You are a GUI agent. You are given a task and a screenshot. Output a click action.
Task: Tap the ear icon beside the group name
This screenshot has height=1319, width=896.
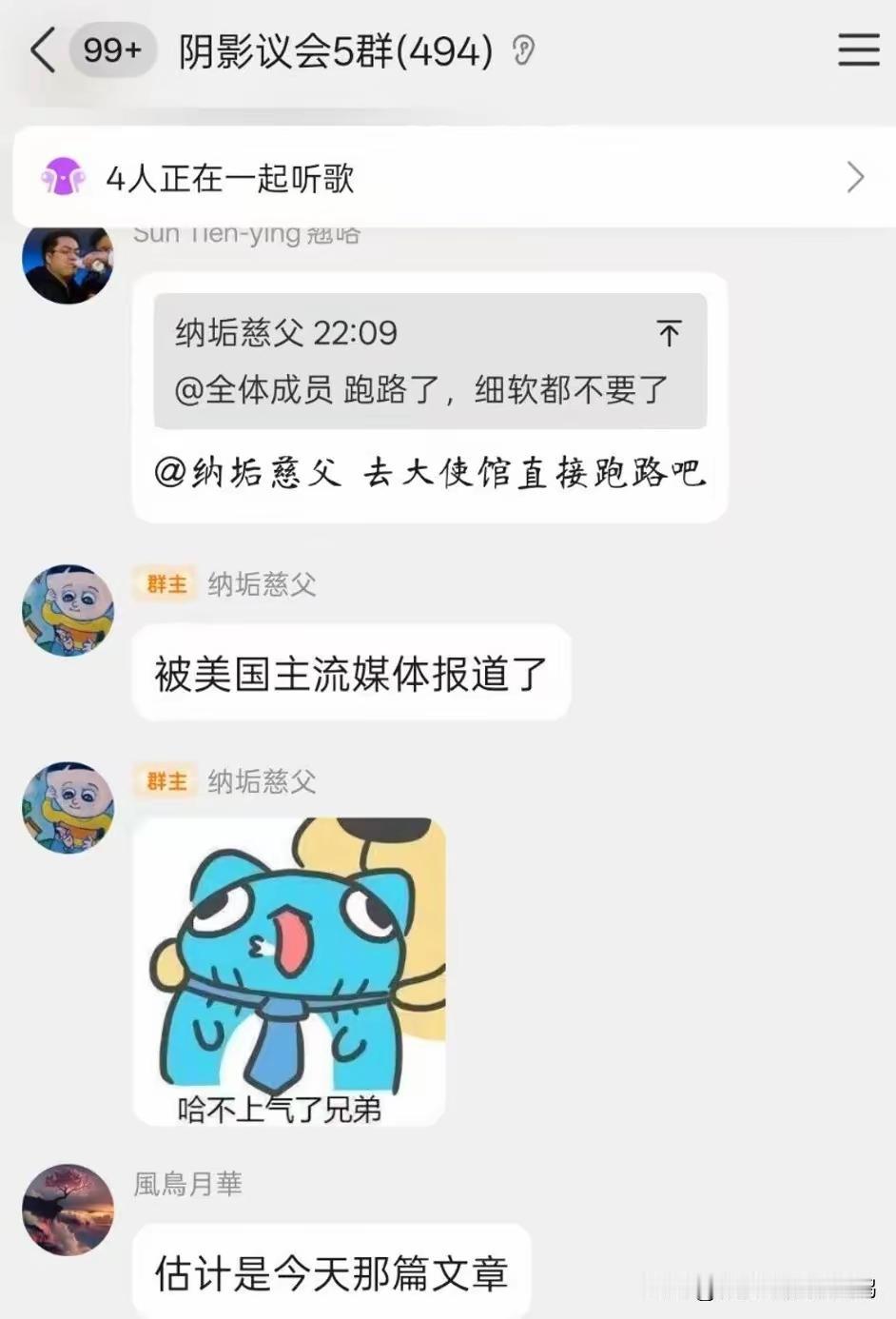(x=519, y=49)
